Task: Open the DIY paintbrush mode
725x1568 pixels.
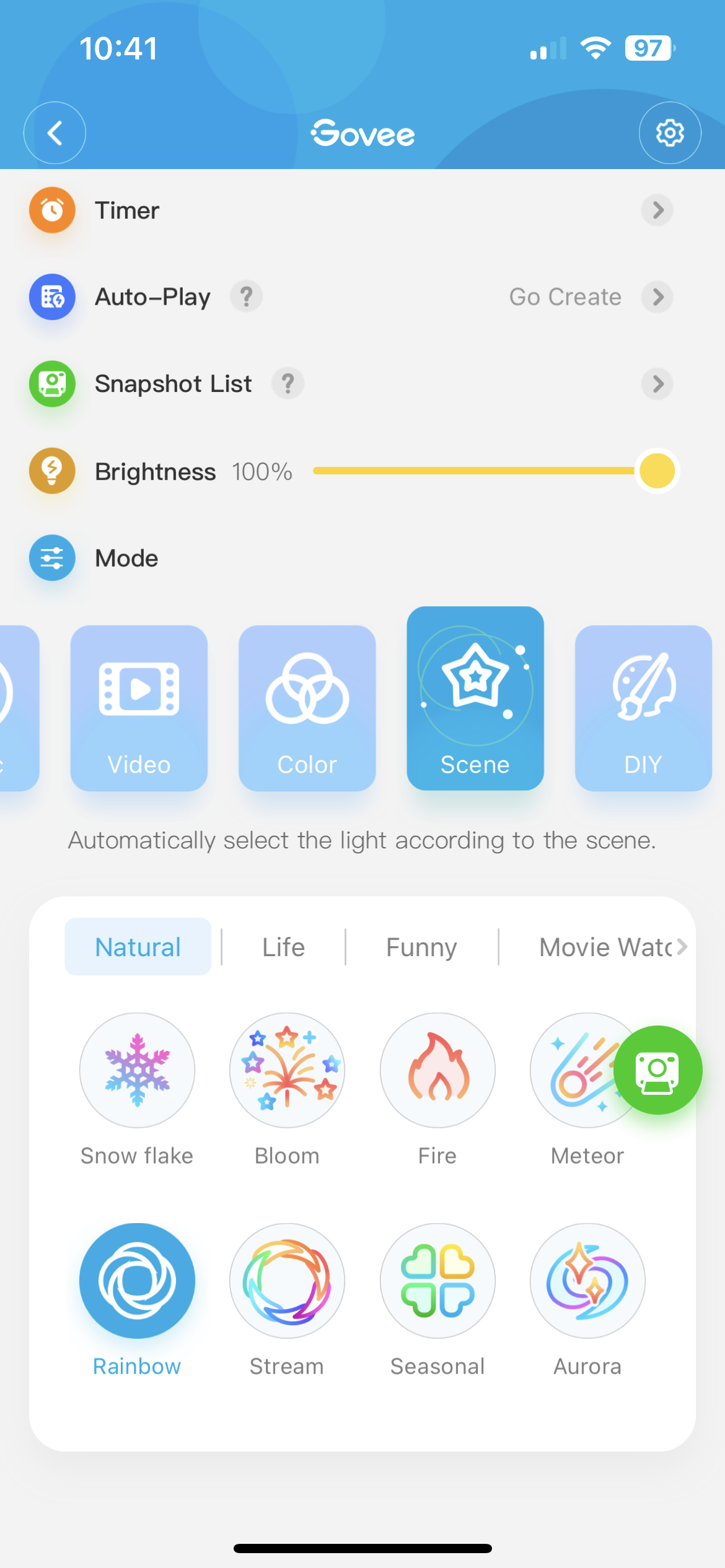Action: tap(643, 708)
